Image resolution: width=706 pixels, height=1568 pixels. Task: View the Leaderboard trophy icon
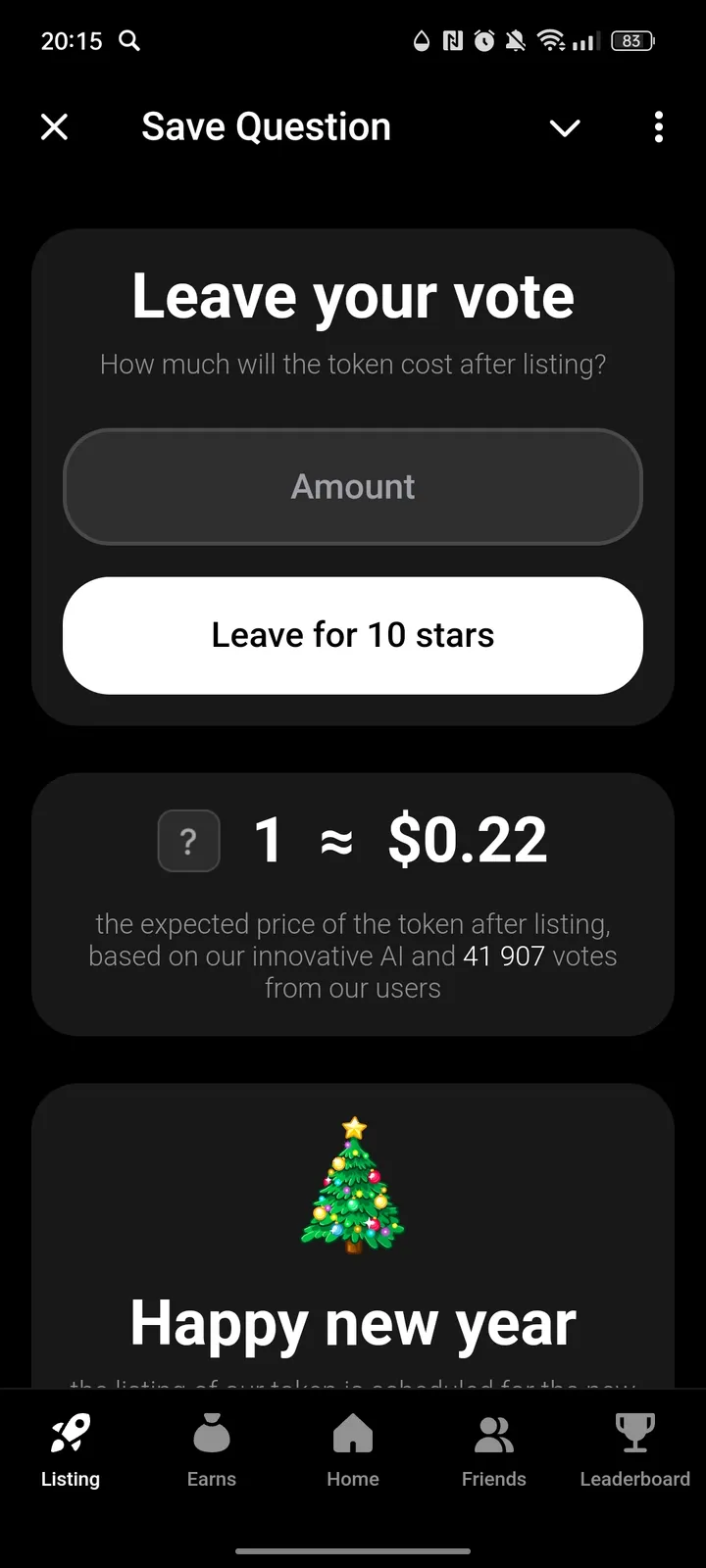[634, 1434]
